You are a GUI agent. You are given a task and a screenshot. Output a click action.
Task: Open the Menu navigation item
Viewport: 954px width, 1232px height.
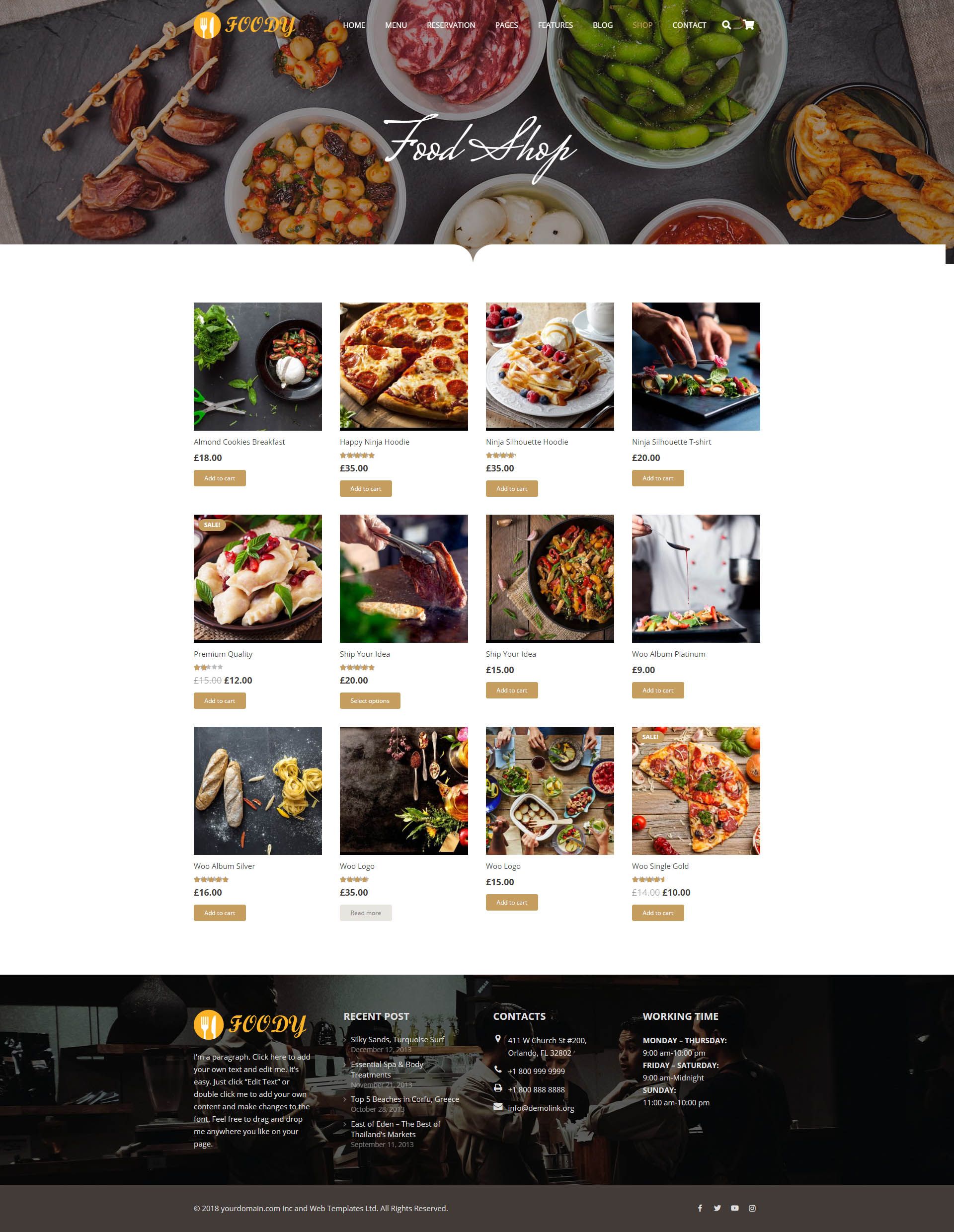[396, 25]
